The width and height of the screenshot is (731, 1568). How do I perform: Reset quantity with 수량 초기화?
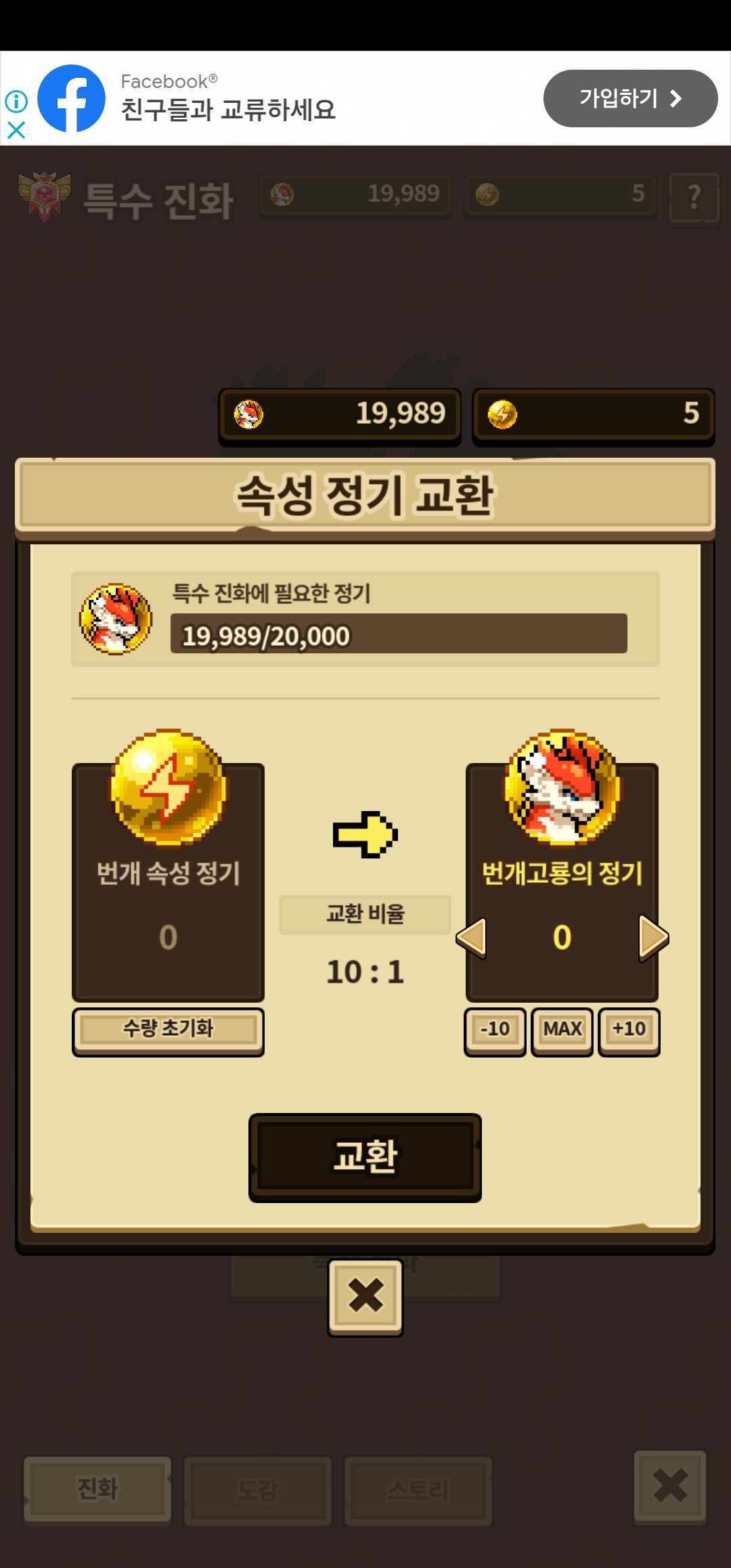click(x=168, y=1030)
